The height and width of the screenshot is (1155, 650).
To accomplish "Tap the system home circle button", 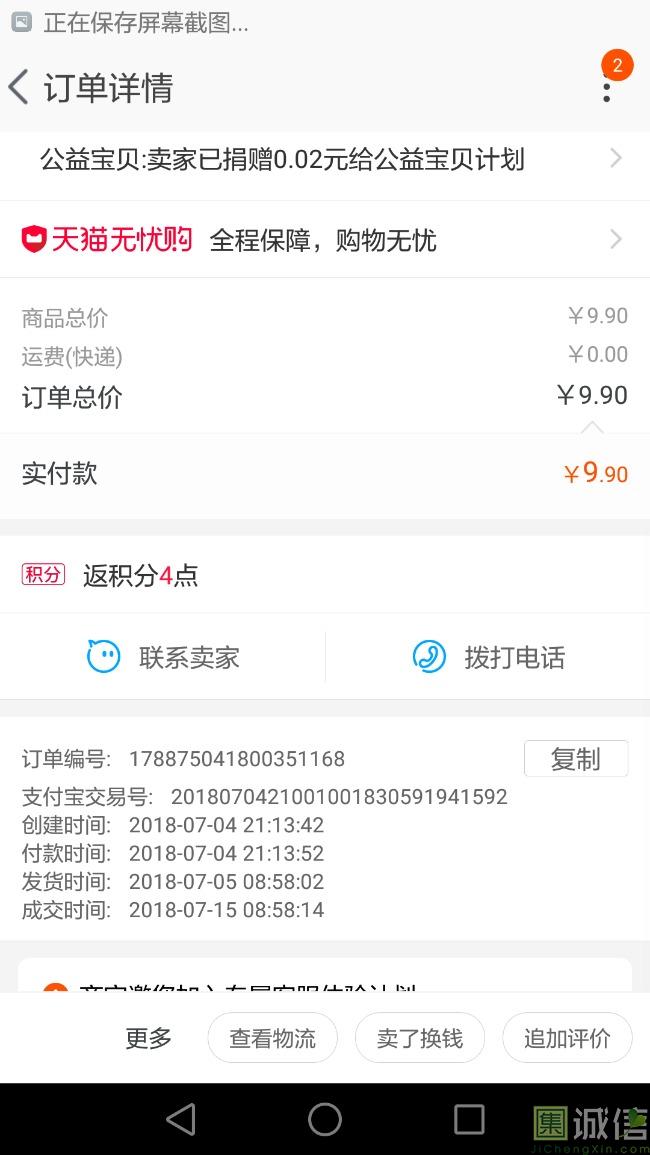I will coord(325,1119).
